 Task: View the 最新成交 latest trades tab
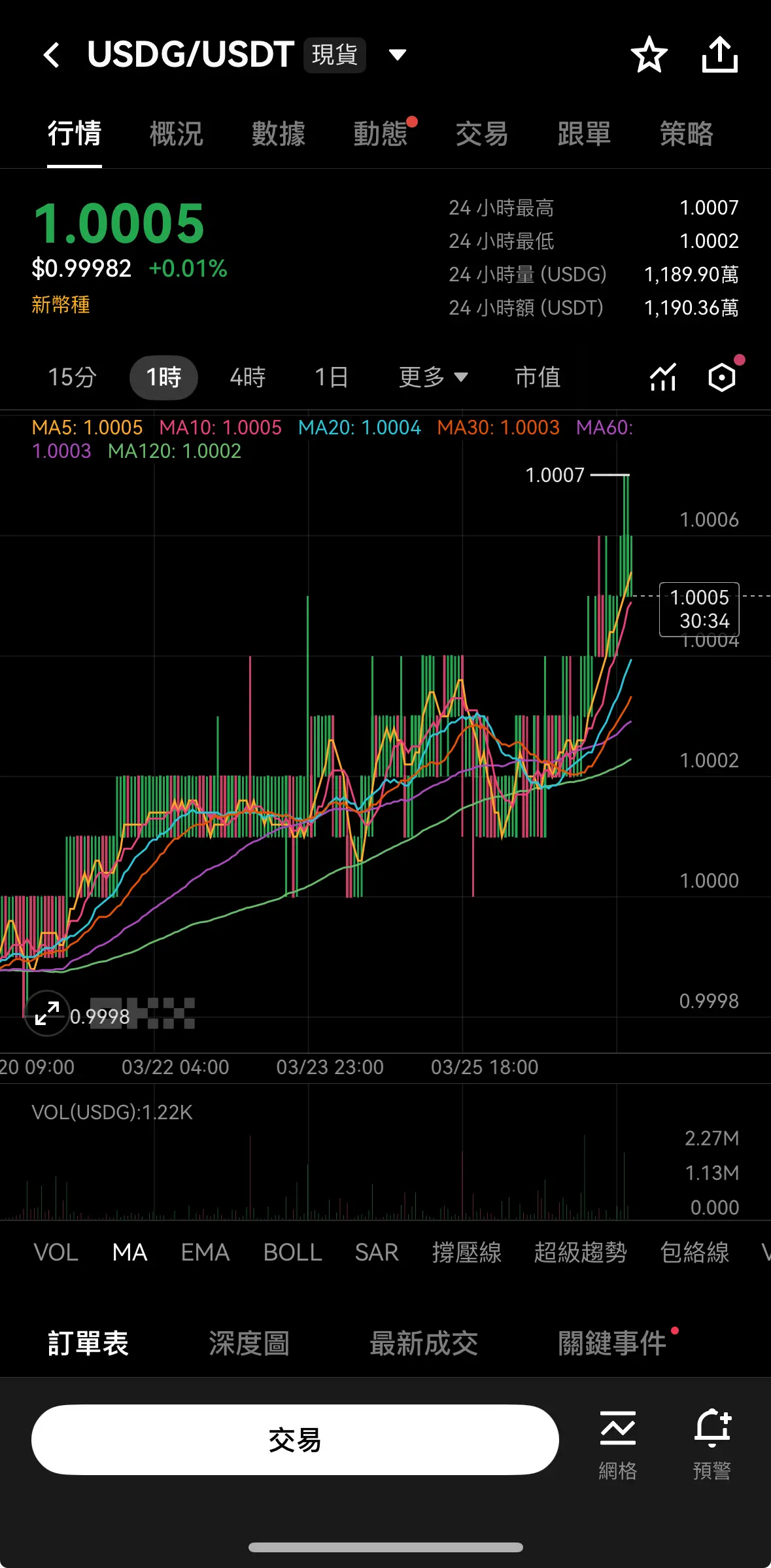pyautogui.click(x=424, y=1343)
